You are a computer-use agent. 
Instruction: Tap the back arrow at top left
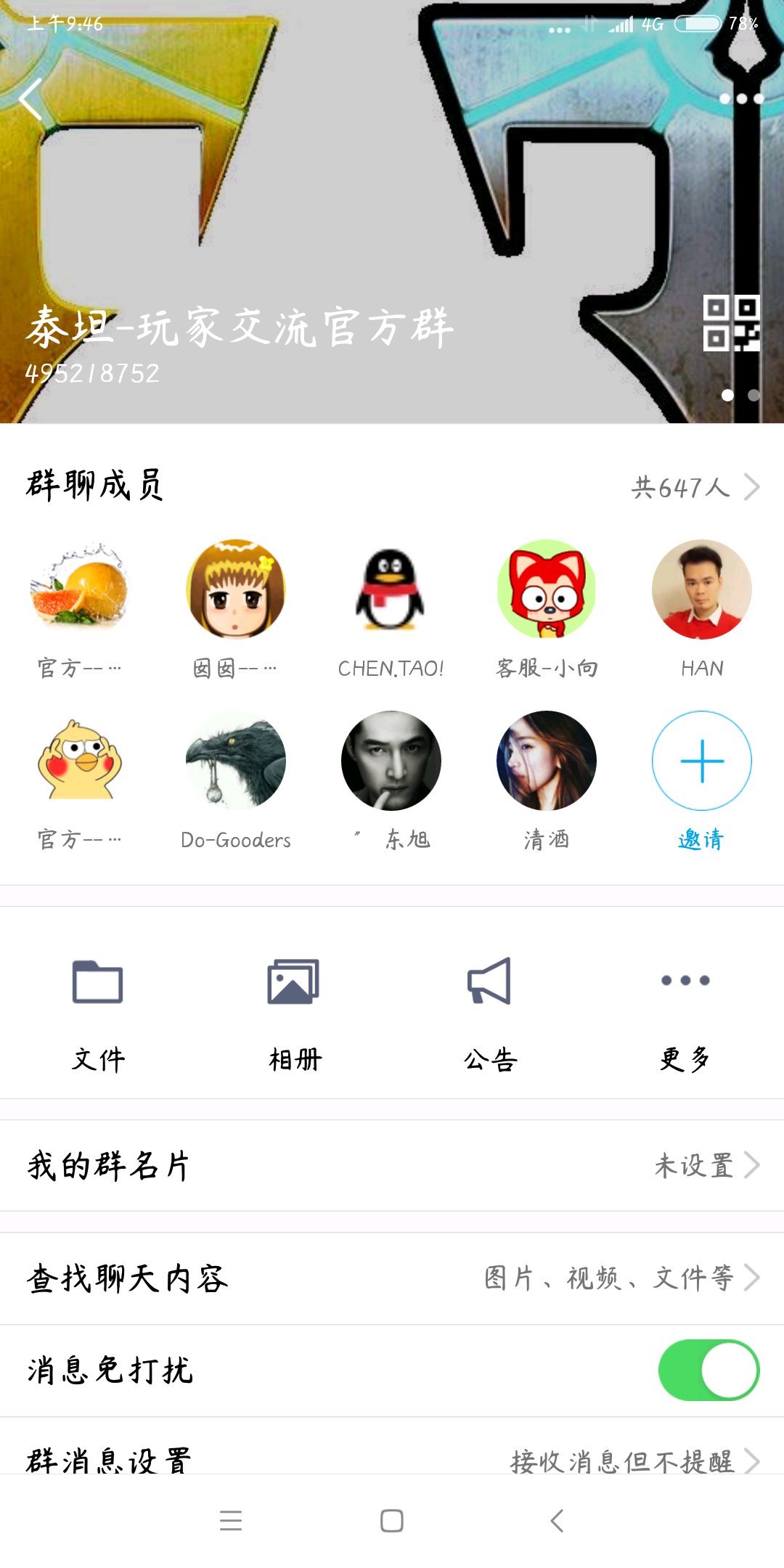click(x=30, y=99)
